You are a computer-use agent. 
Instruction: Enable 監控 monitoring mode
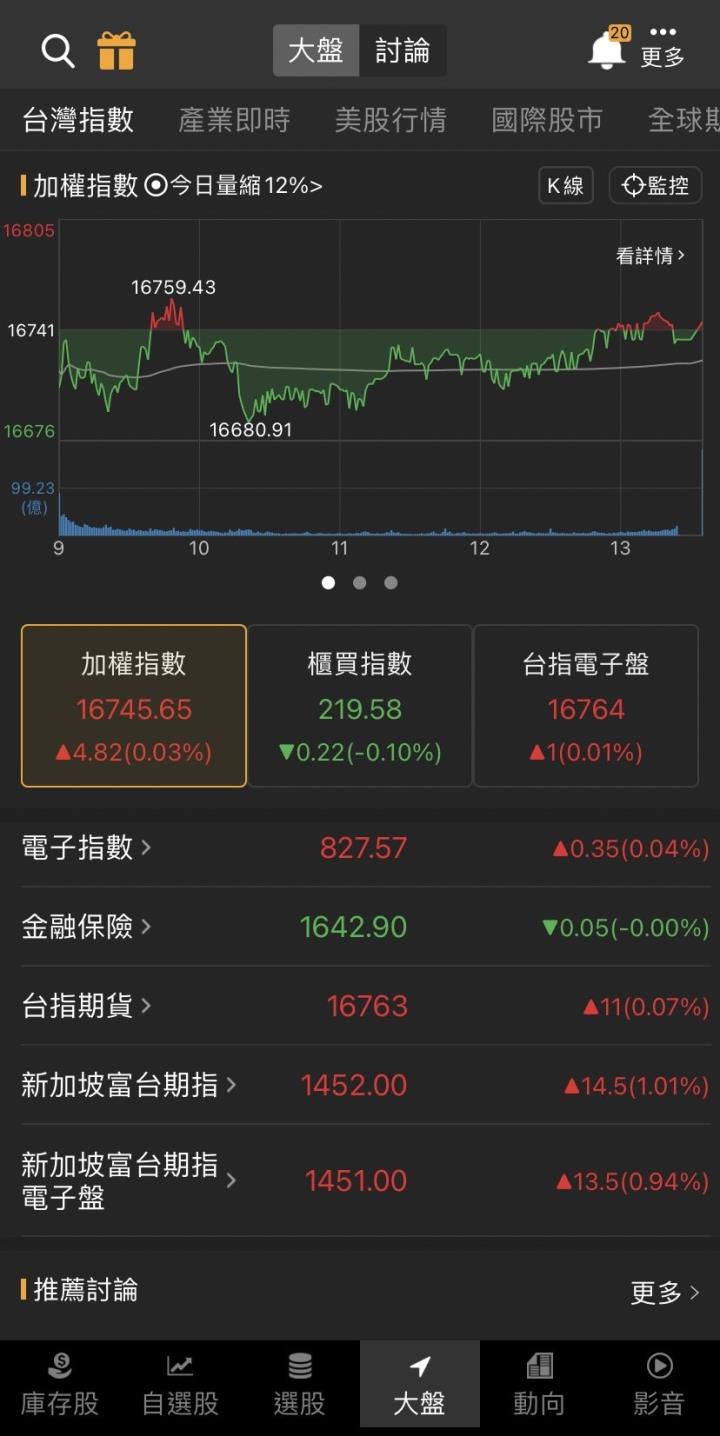point(655,185)
